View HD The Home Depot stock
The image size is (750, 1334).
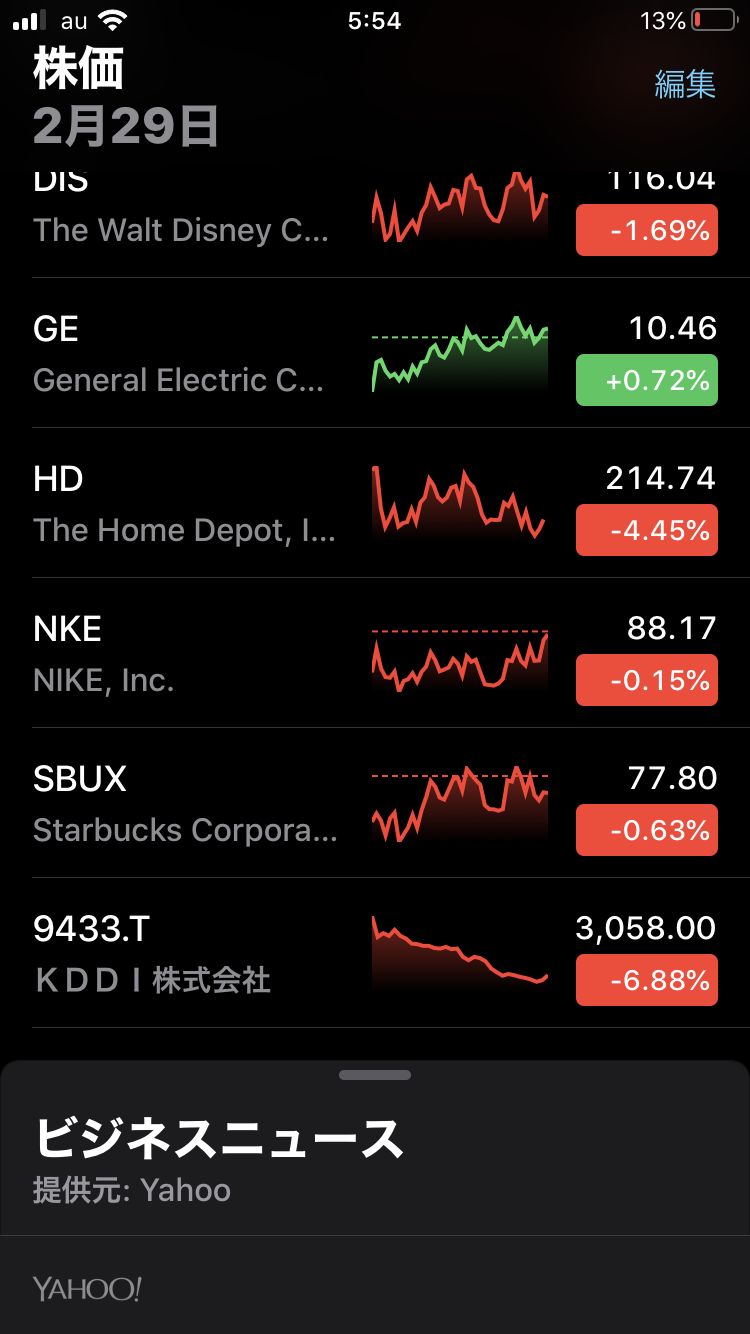pyautogui.click(x=190, y=504)
